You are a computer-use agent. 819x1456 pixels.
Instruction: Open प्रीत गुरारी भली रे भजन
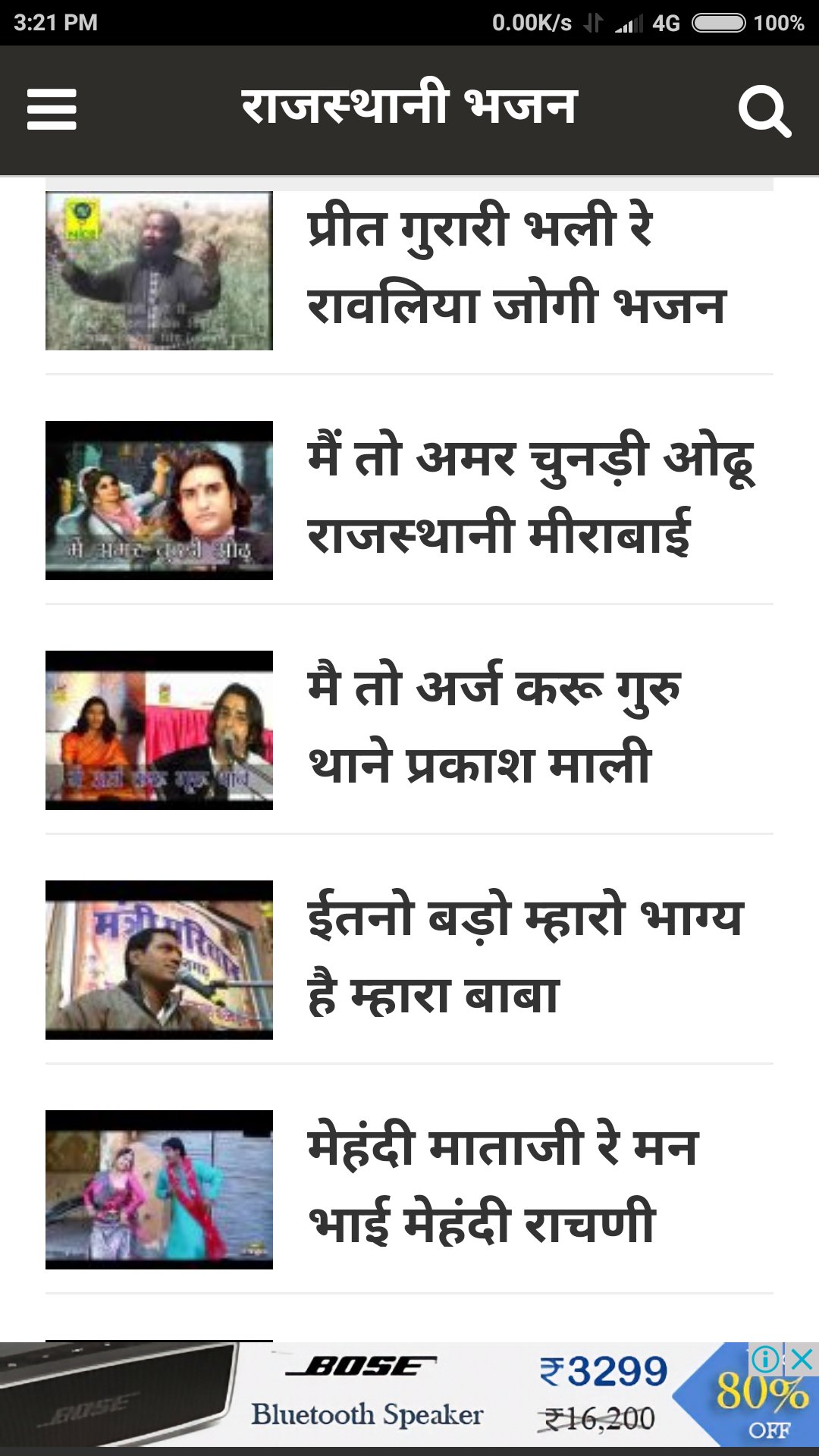tap(516, 265)
